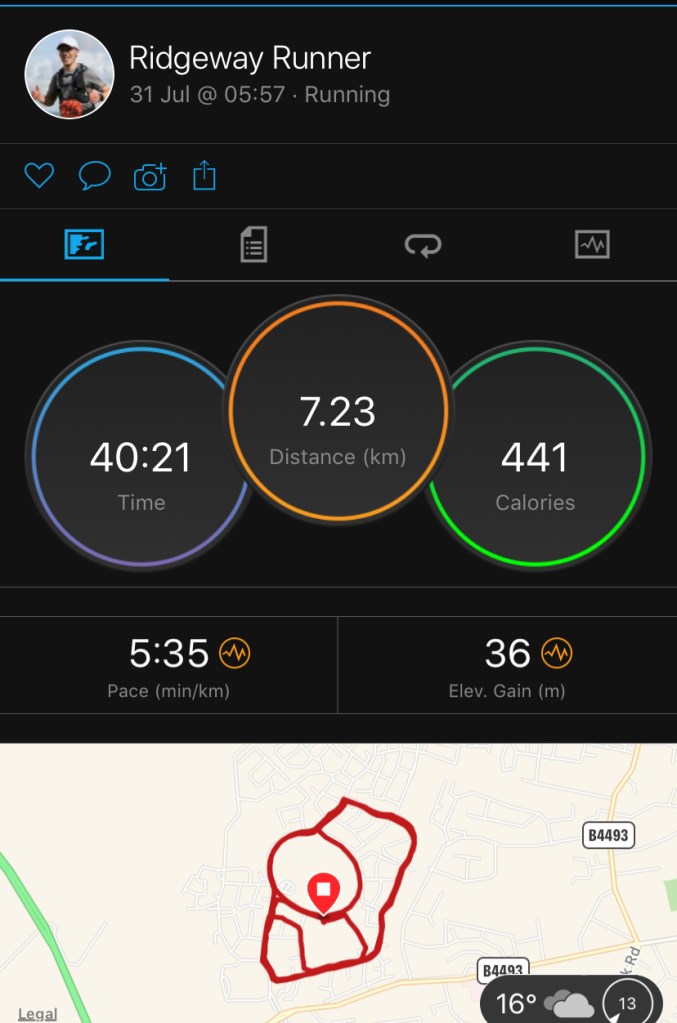
Task: Like this running activity with the heart
Action: click(39, 177)
